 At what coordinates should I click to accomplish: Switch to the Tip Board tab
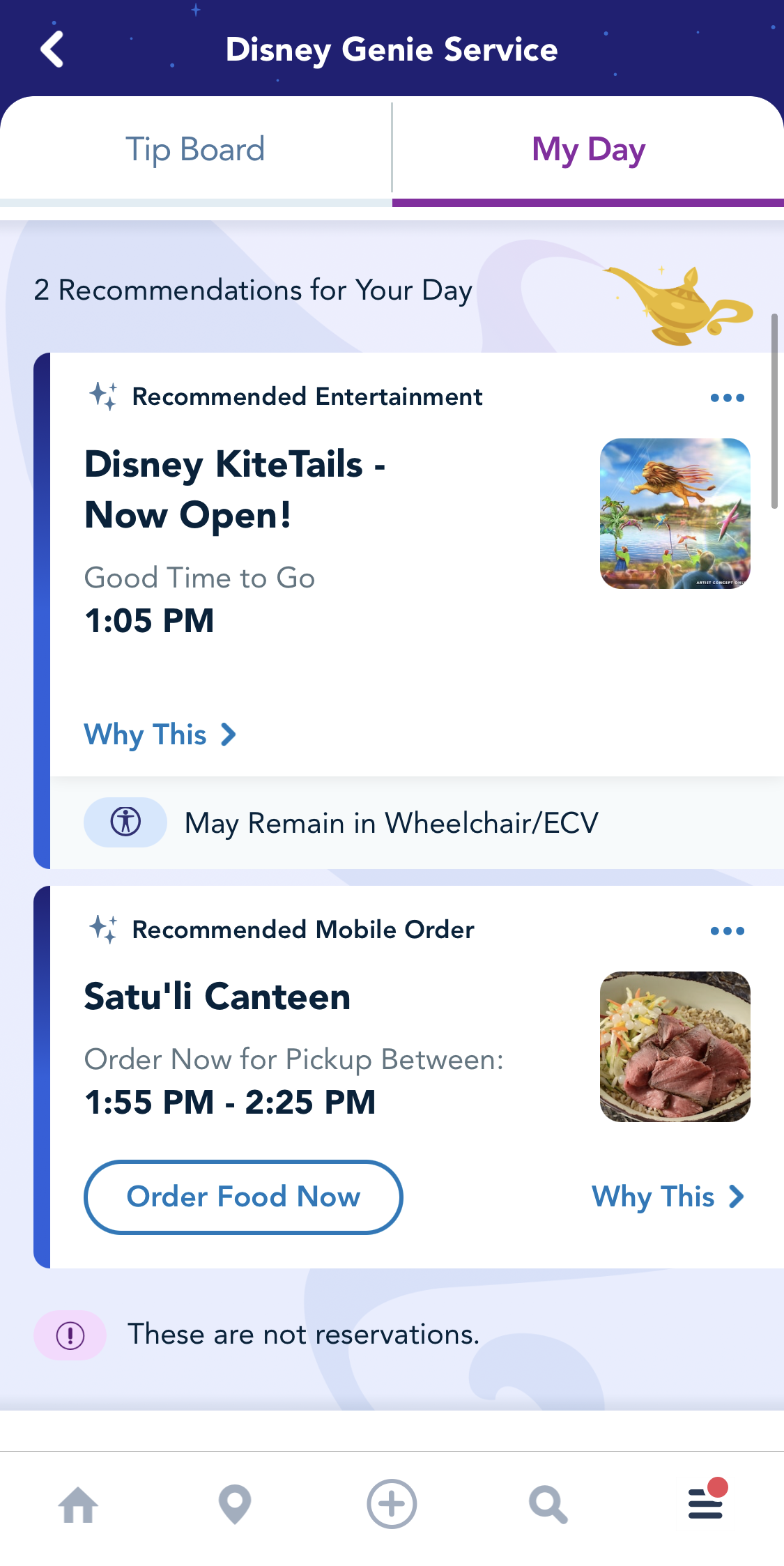pos(196,150)
